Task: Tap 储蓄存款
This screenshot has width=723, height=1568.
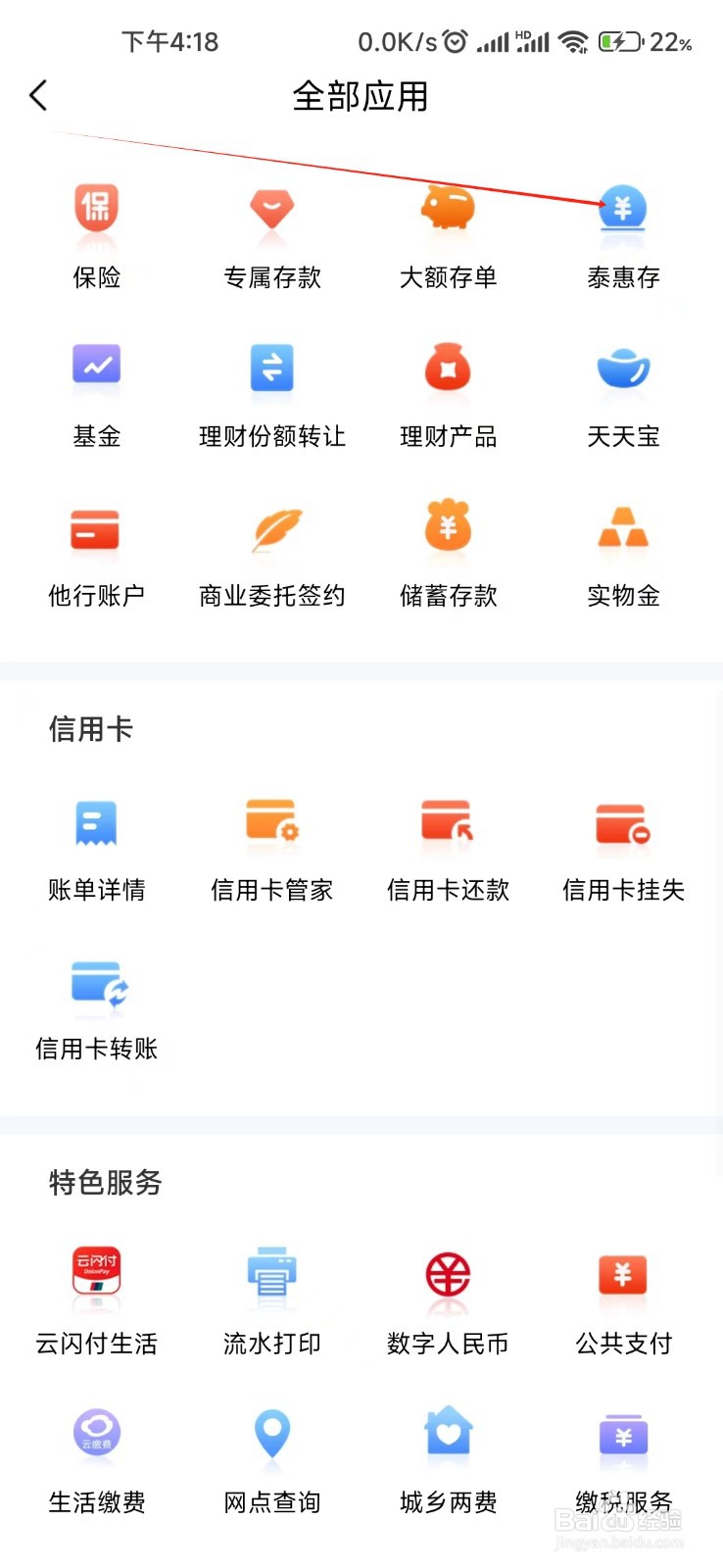Action: [448, 557]
